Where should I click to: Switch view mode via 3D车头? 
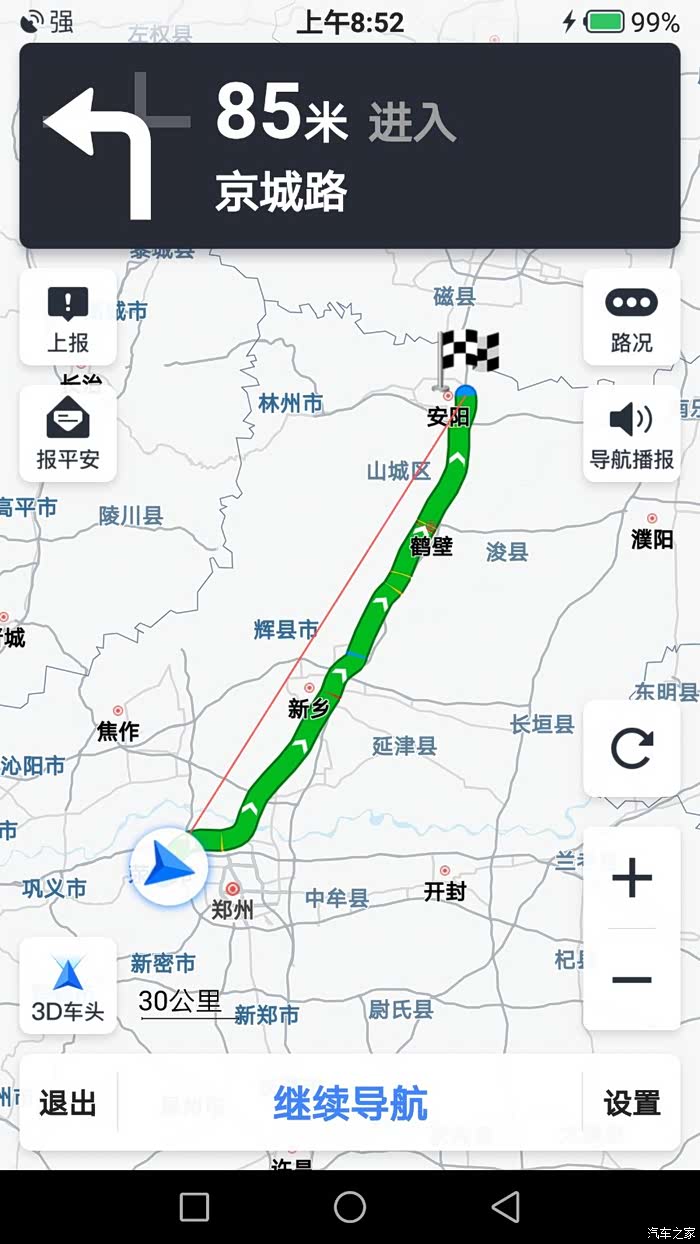tap(68, 987)
